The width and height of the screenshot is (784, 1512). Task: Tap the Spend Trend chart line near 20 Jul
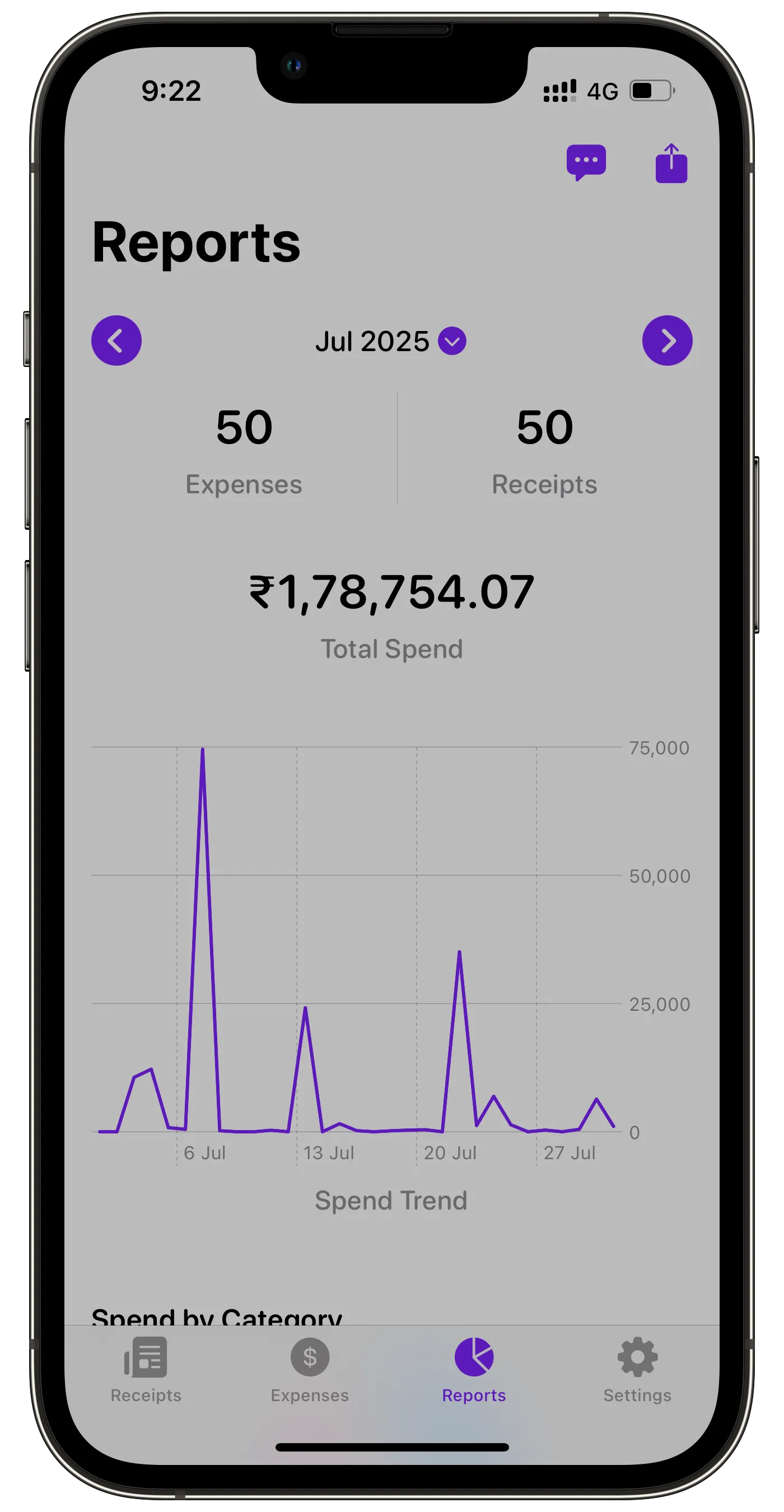[460, 951]
